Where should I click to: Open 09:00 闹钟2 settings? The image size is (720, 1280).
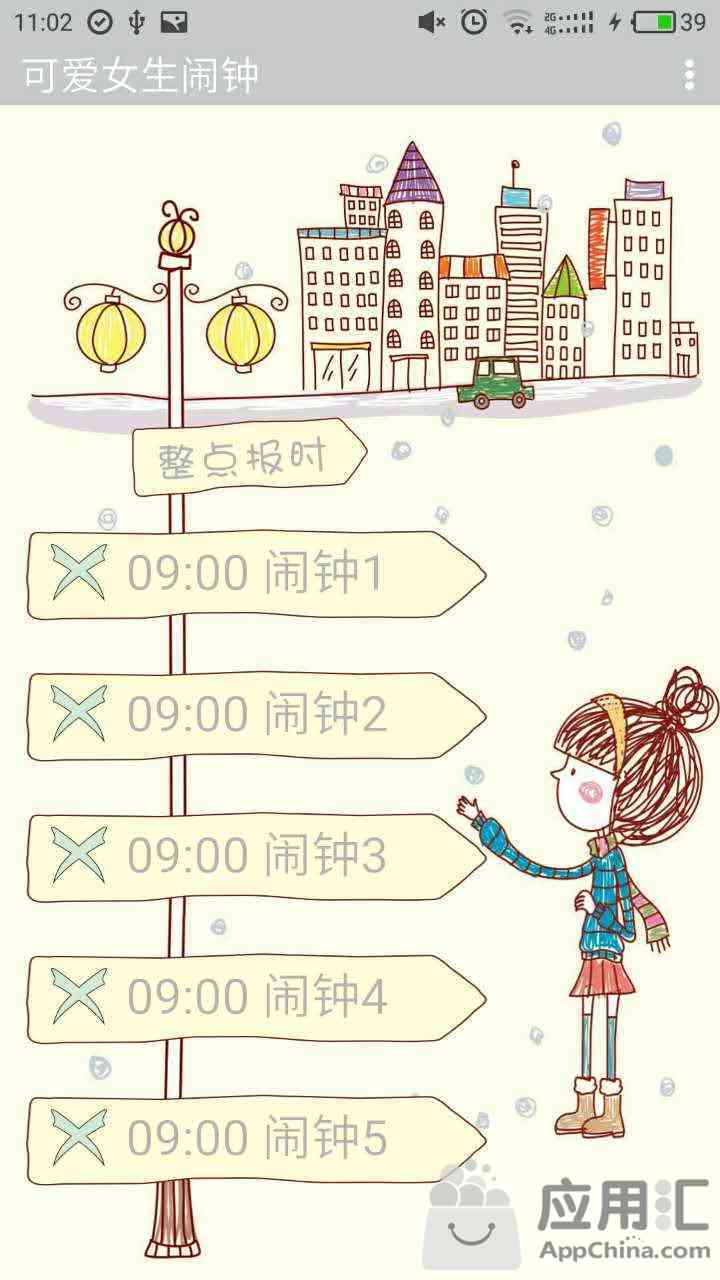[x=256, y=715]
